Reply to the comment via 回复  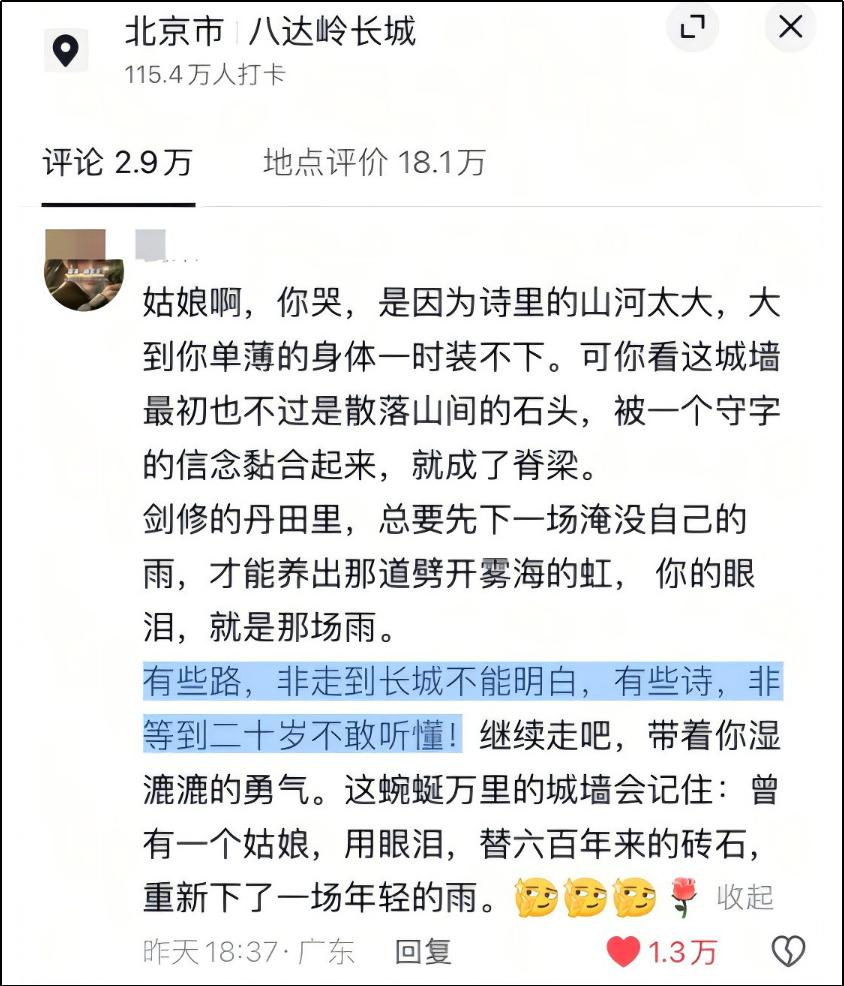click(x=423, y=951)
